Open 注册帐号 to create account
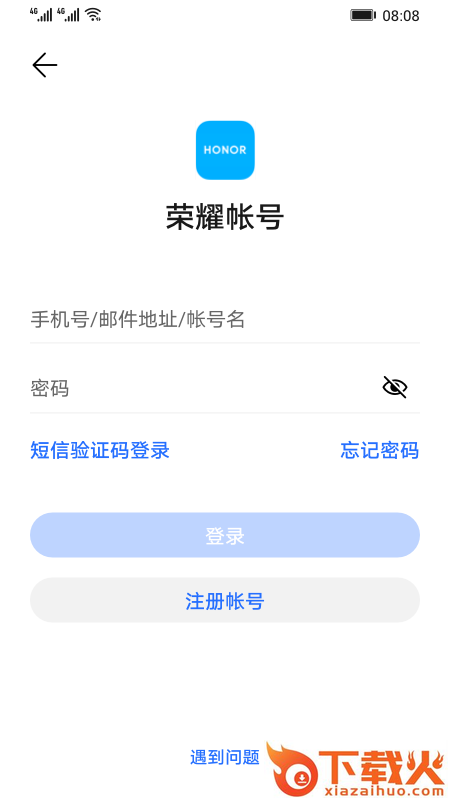The image size is (450, 800). pyautogui.click(x=224, y=600)
